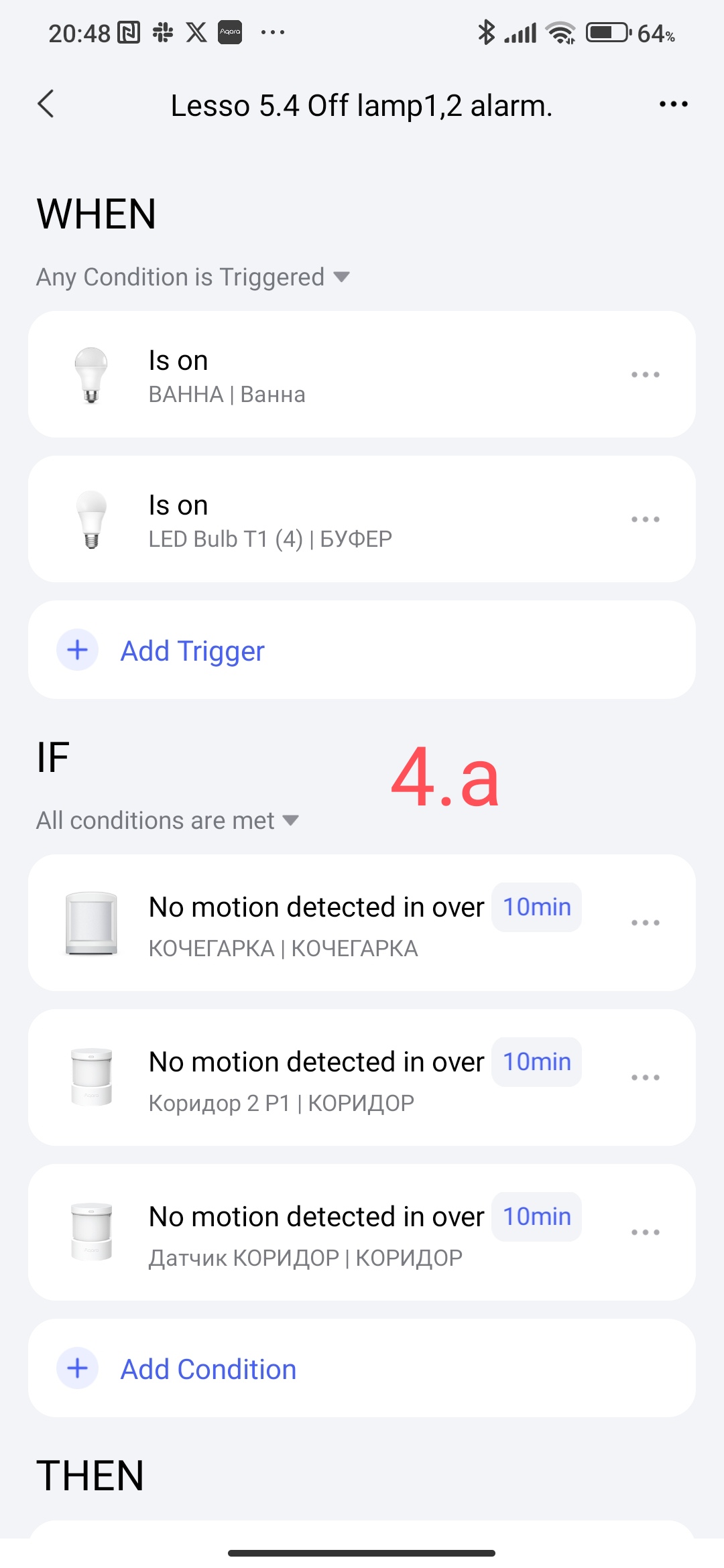Go back from the automation screen
This screenshot has height=1568, width=724.
click(46, 105)
